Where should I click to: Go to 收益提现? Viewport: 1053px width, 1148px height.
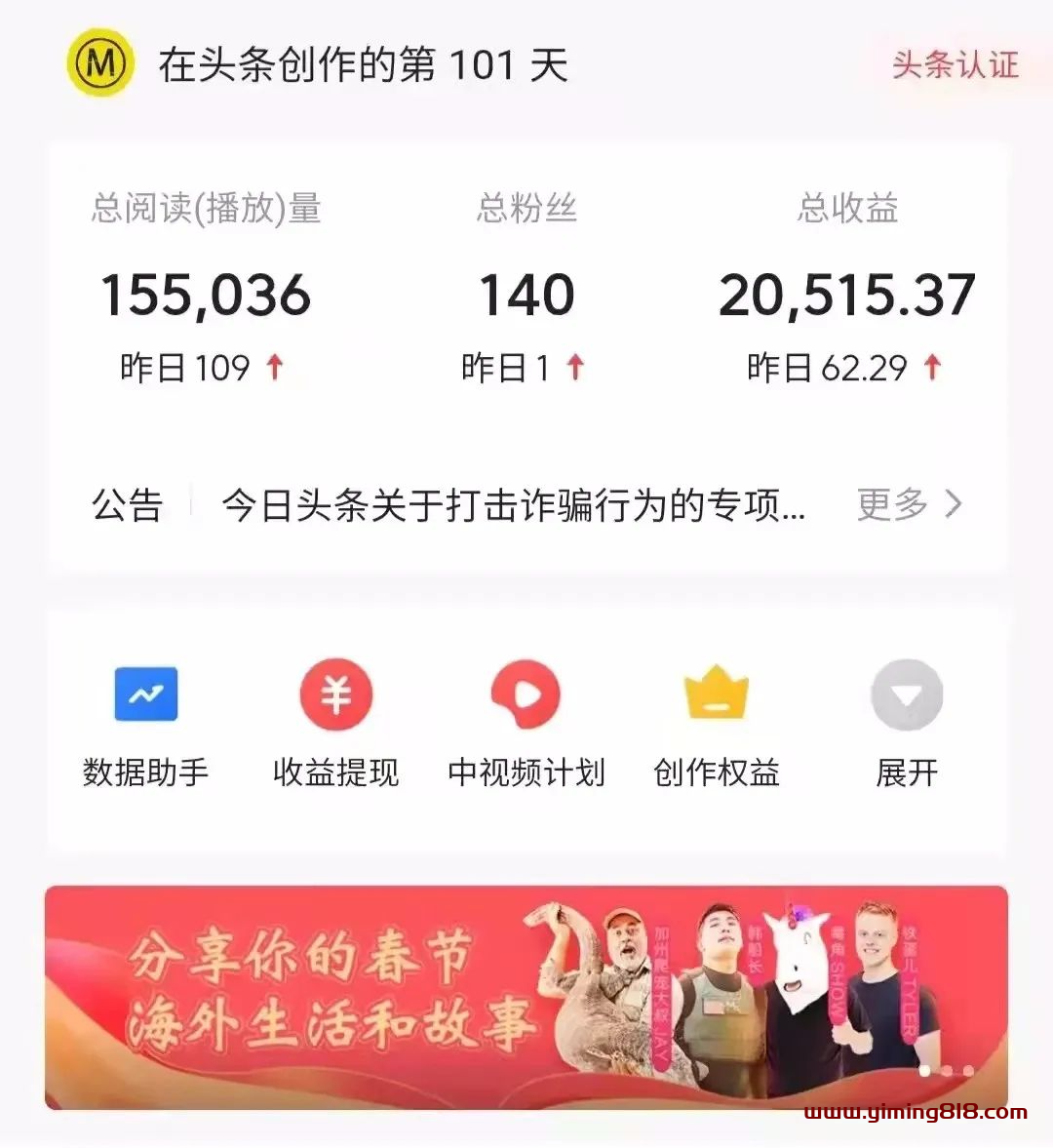(x=336, y=722)
